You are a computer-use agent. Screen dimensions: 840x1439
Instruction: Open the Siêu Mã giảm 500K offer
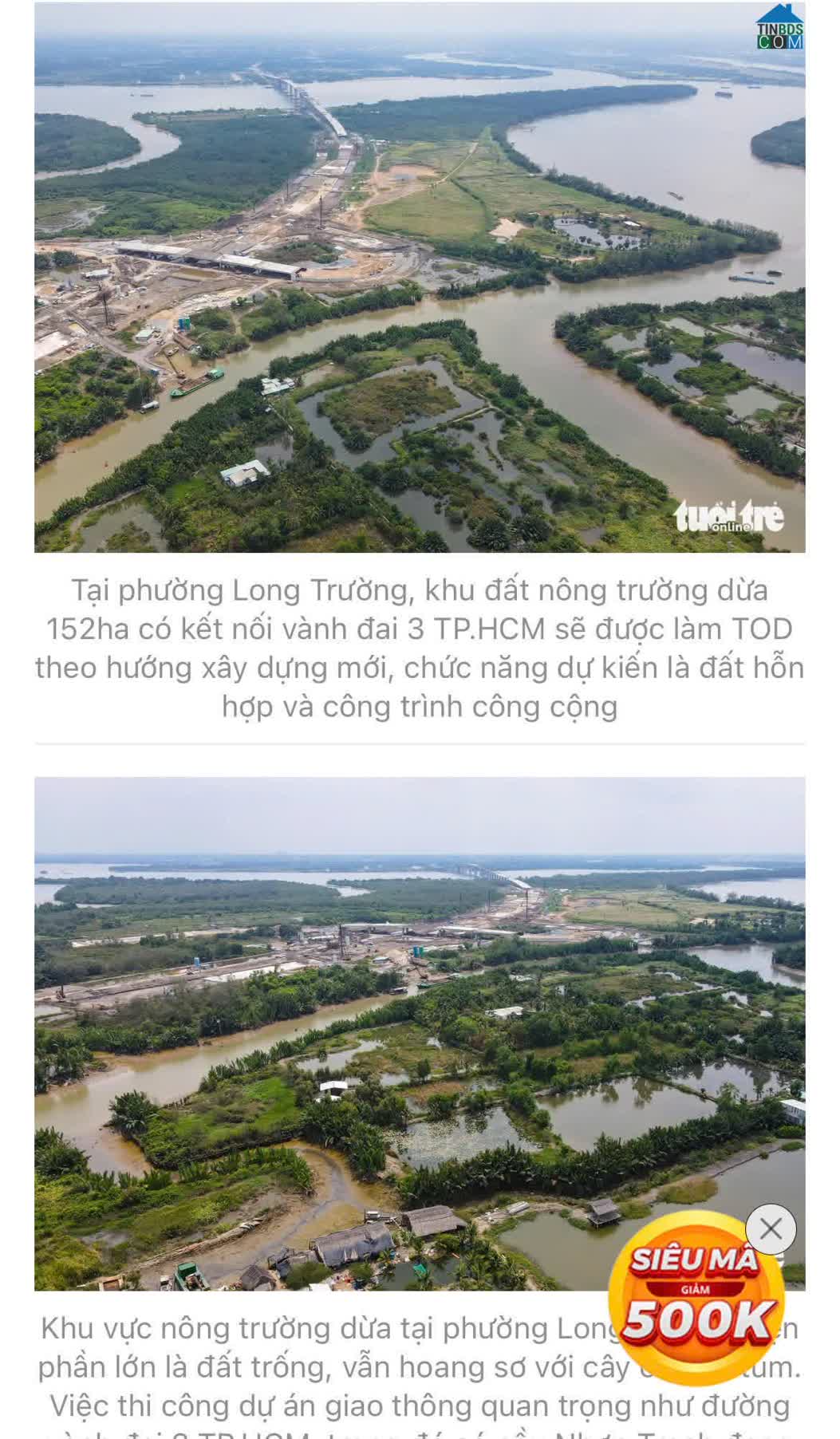pos(696,1299)
